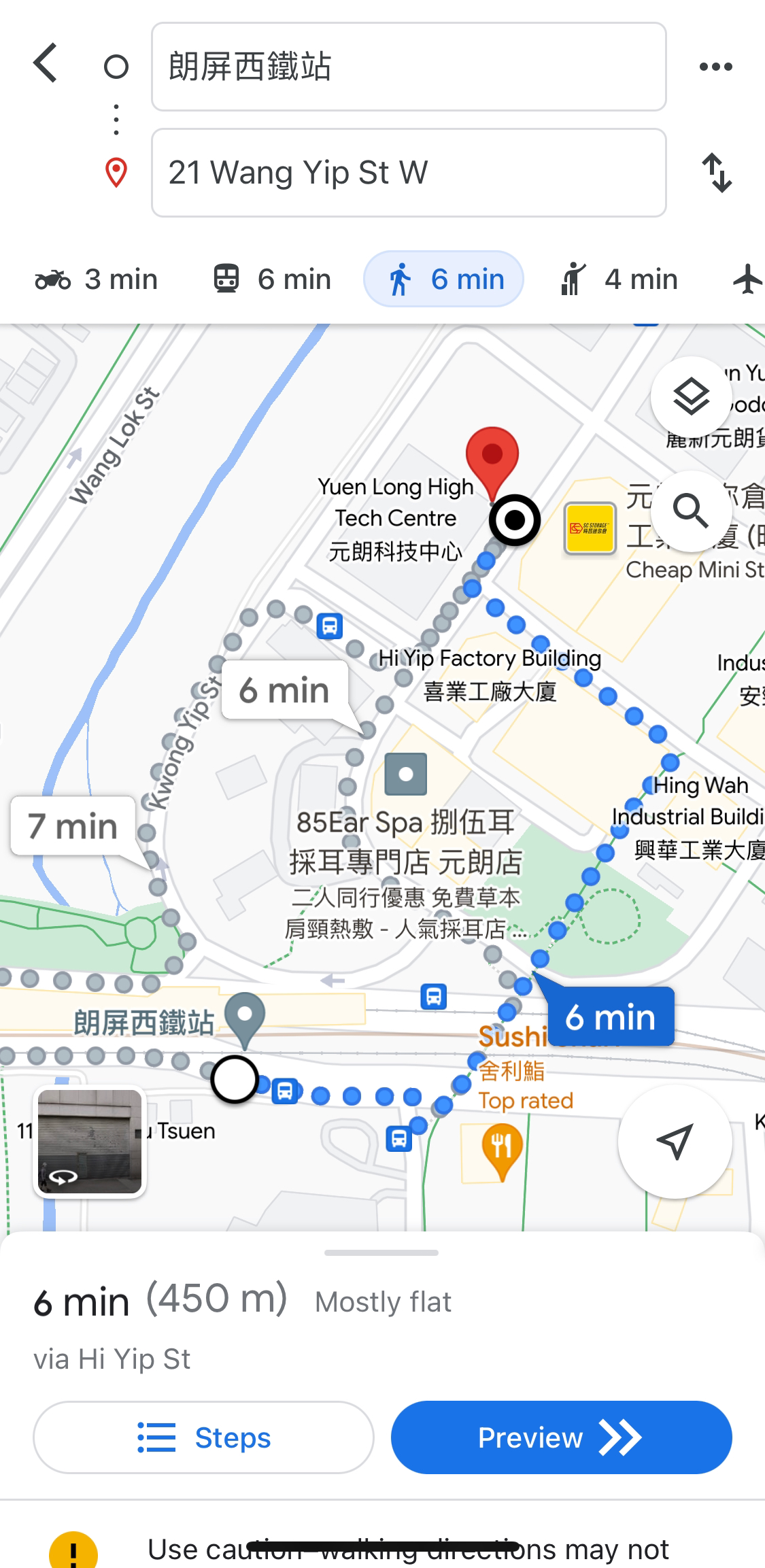This screenshot has height=1568, width=765.
Task: Center map on my location
Action: [675, 1141]
